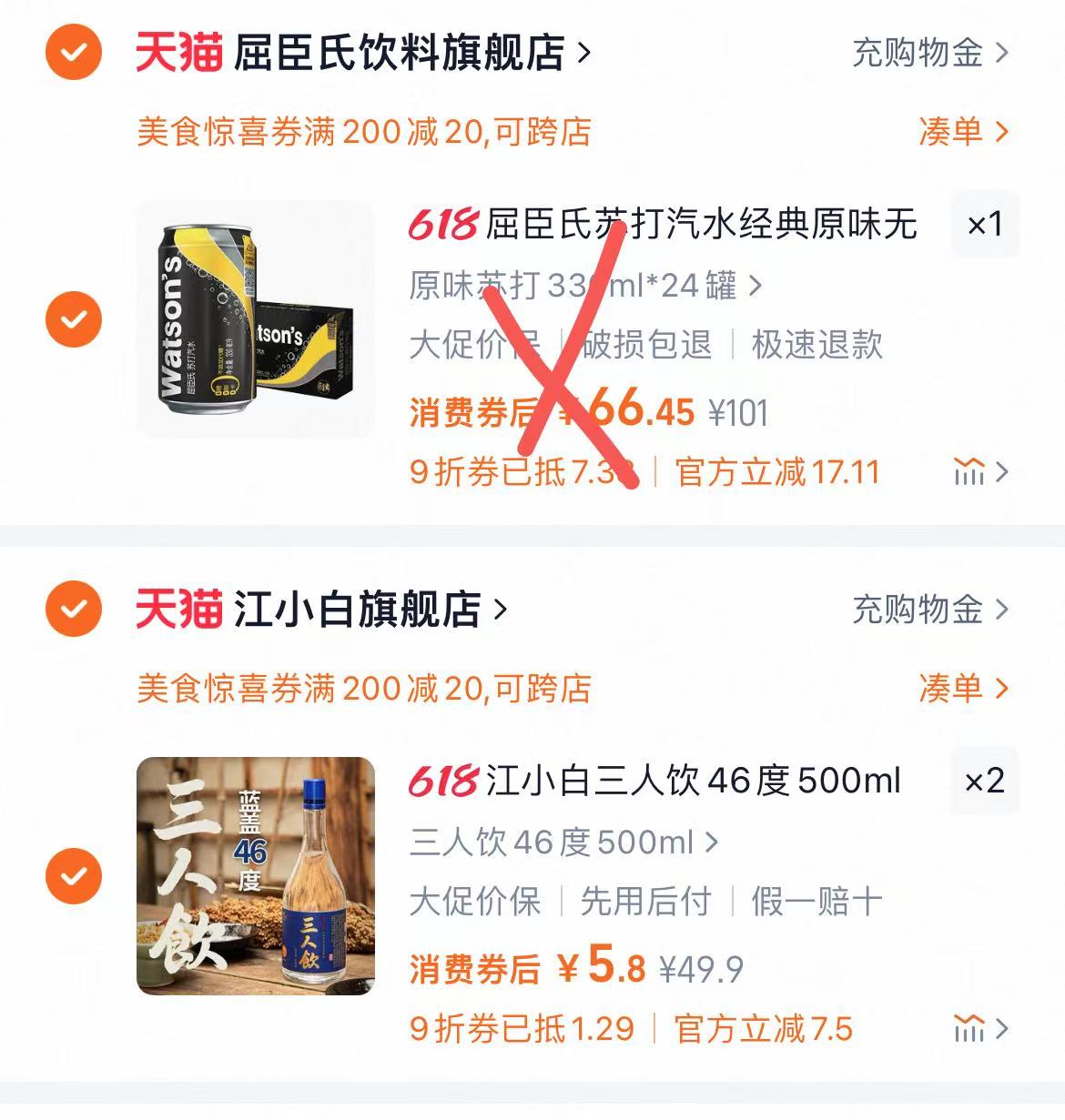Tap 充购物金 next to 屈臣氏饮料旗舰店
This screenshot has width=1065, height=1120.
[x=930, y=53]
